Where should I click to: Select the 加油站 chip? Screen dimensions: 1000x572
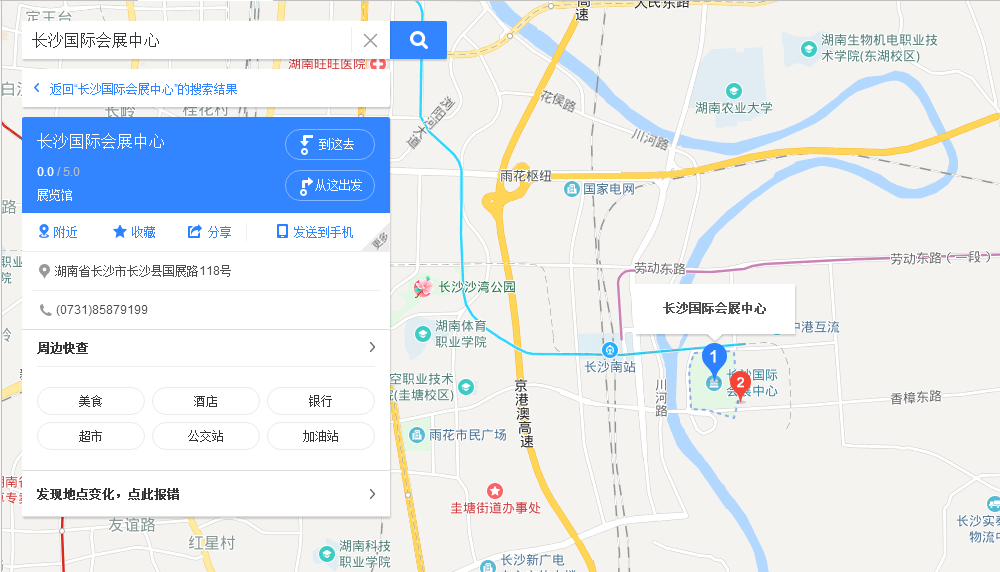point(320,436)
